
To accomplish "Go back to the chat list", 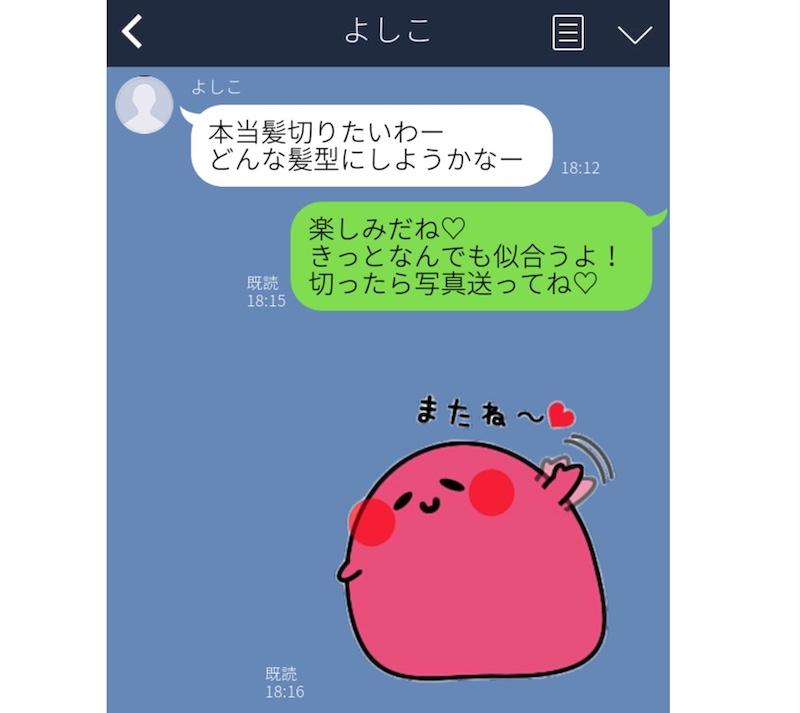I will [x=133, y=32].
